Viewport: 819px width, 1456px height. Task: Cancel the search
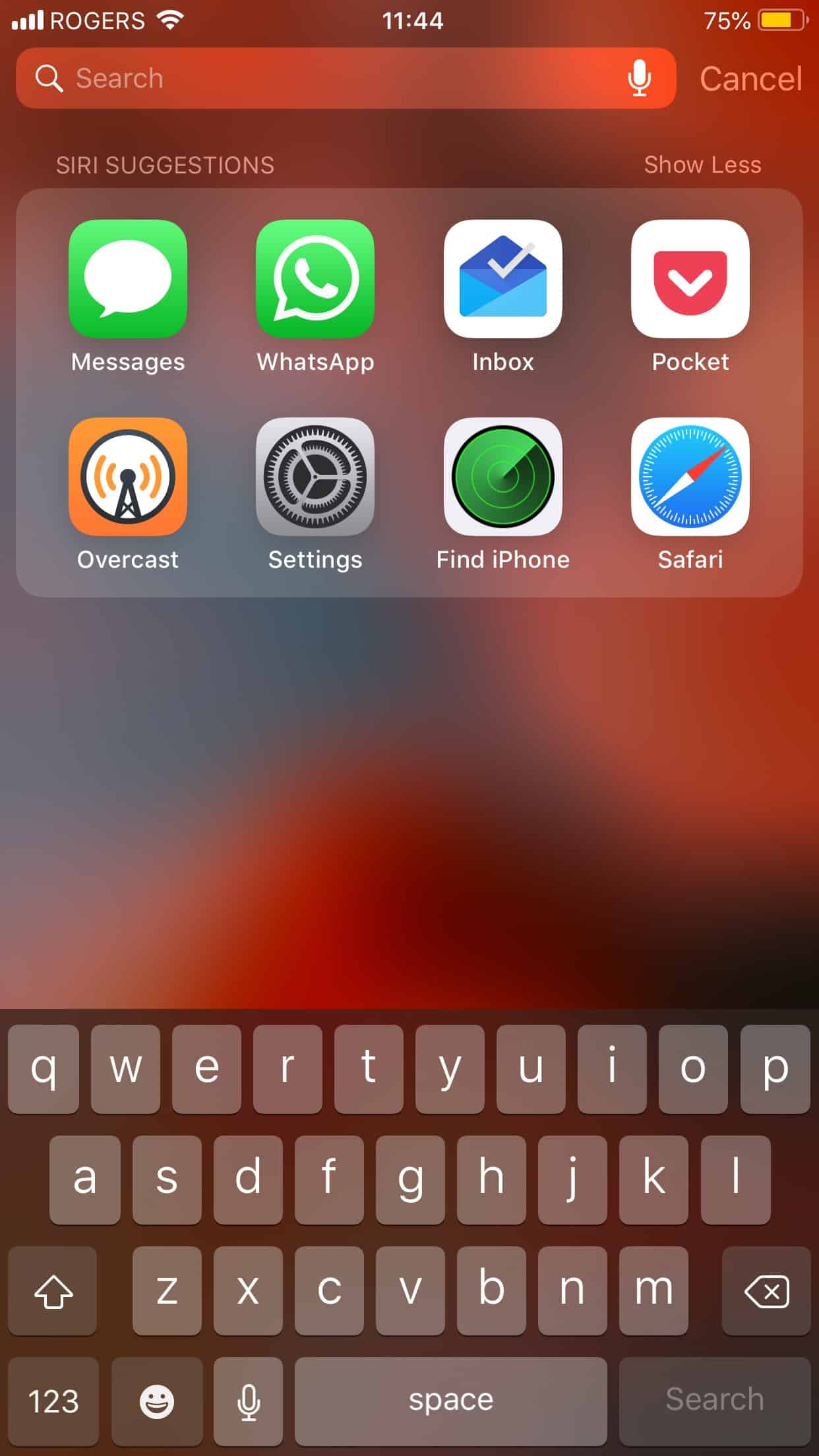coord(750,78)
